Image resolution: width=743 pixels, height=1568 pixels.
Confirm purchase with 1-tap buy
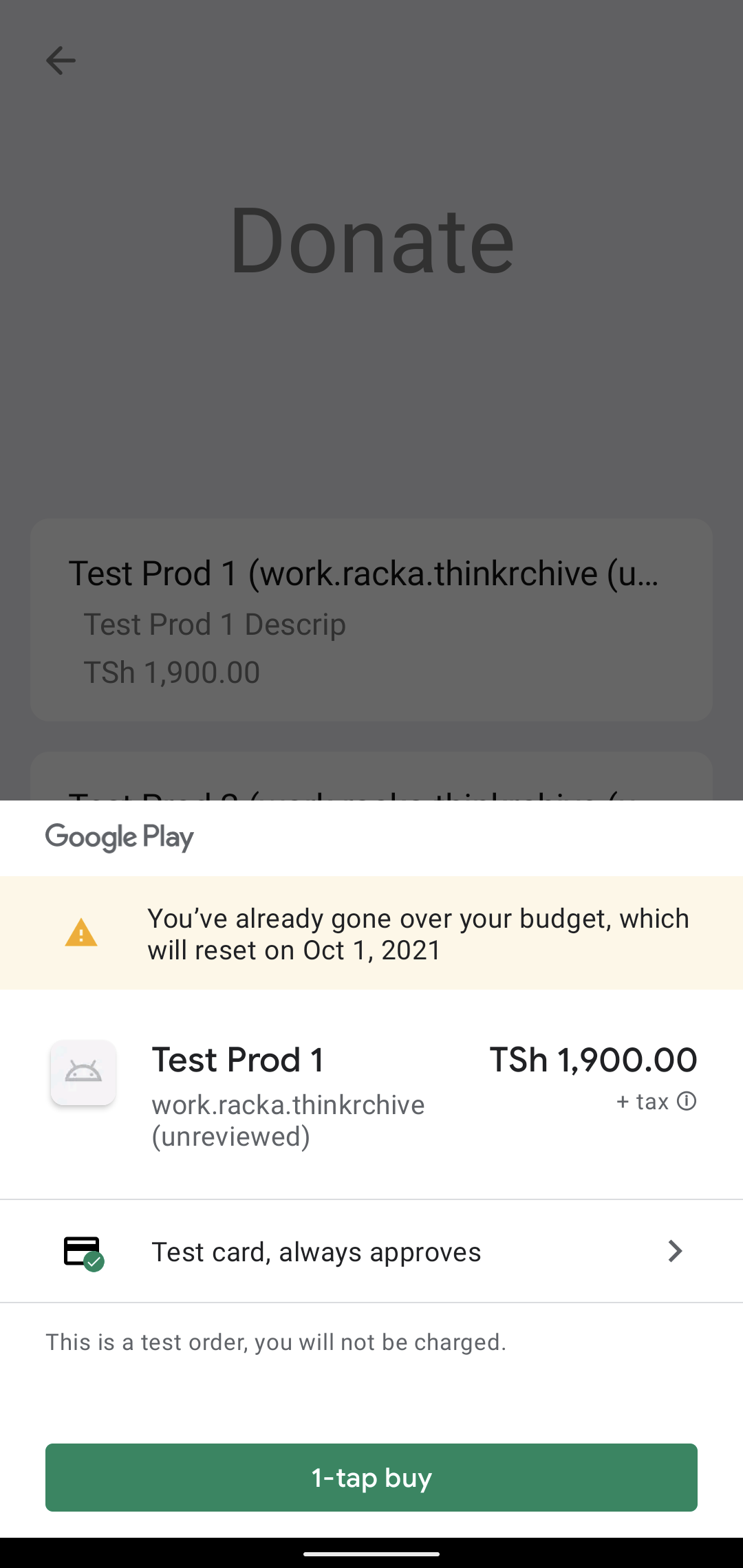coord(371,1477)
